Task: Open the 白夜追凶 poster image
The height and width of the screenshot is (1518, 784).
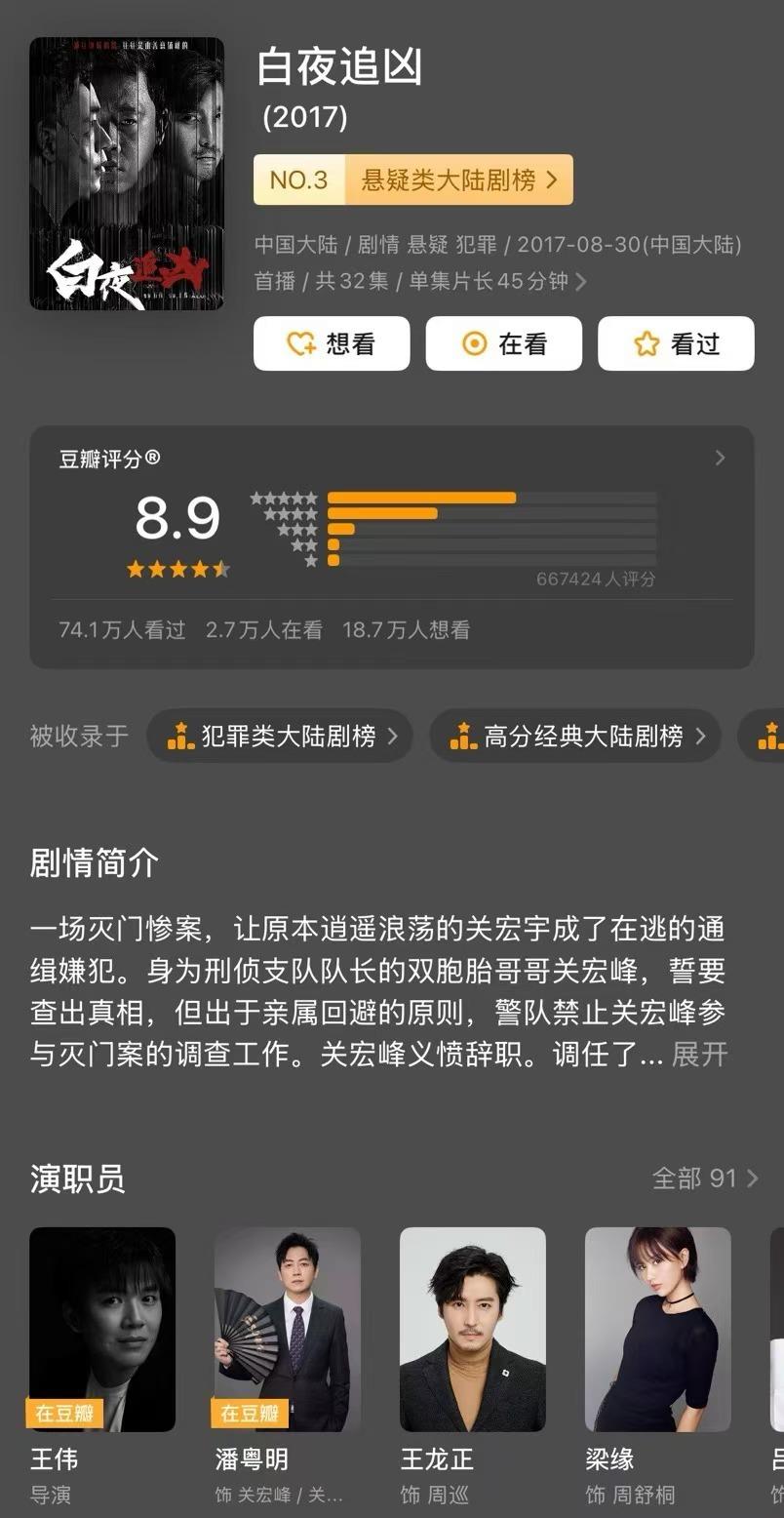Action: tap(127, 174)
